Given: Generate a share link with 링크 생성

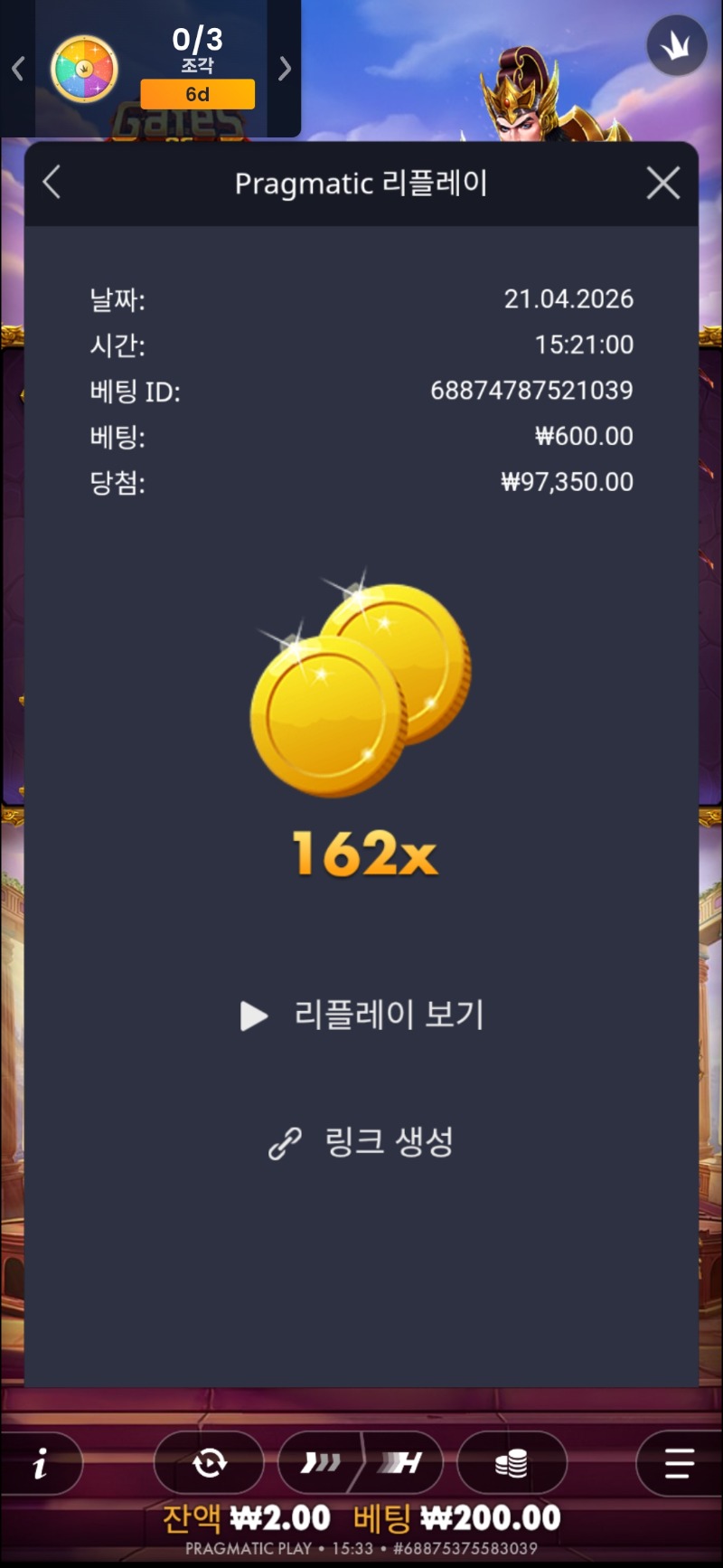Looking at the screenshot, I should point(361,1142).
